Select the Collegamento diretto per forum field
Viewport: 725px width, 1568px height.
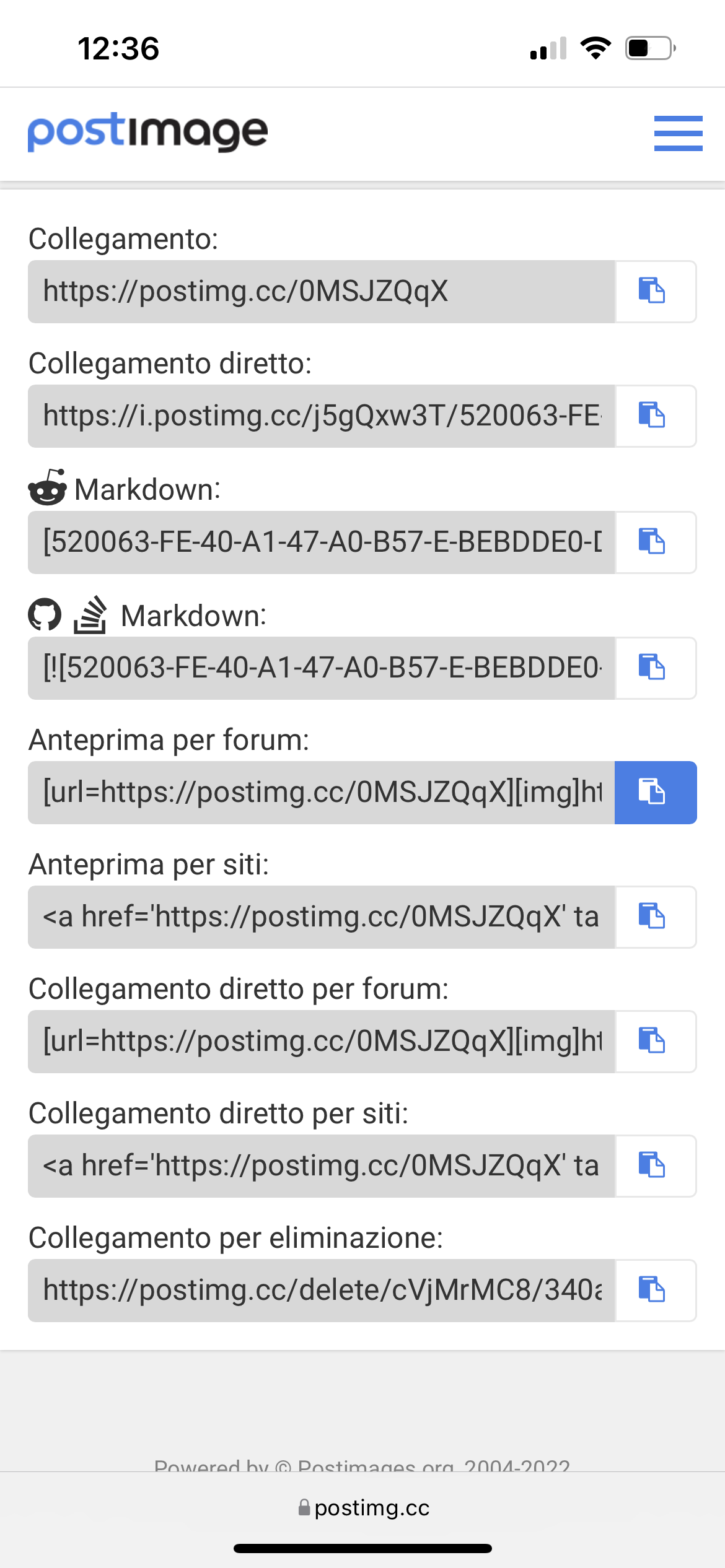(322, 1042)
